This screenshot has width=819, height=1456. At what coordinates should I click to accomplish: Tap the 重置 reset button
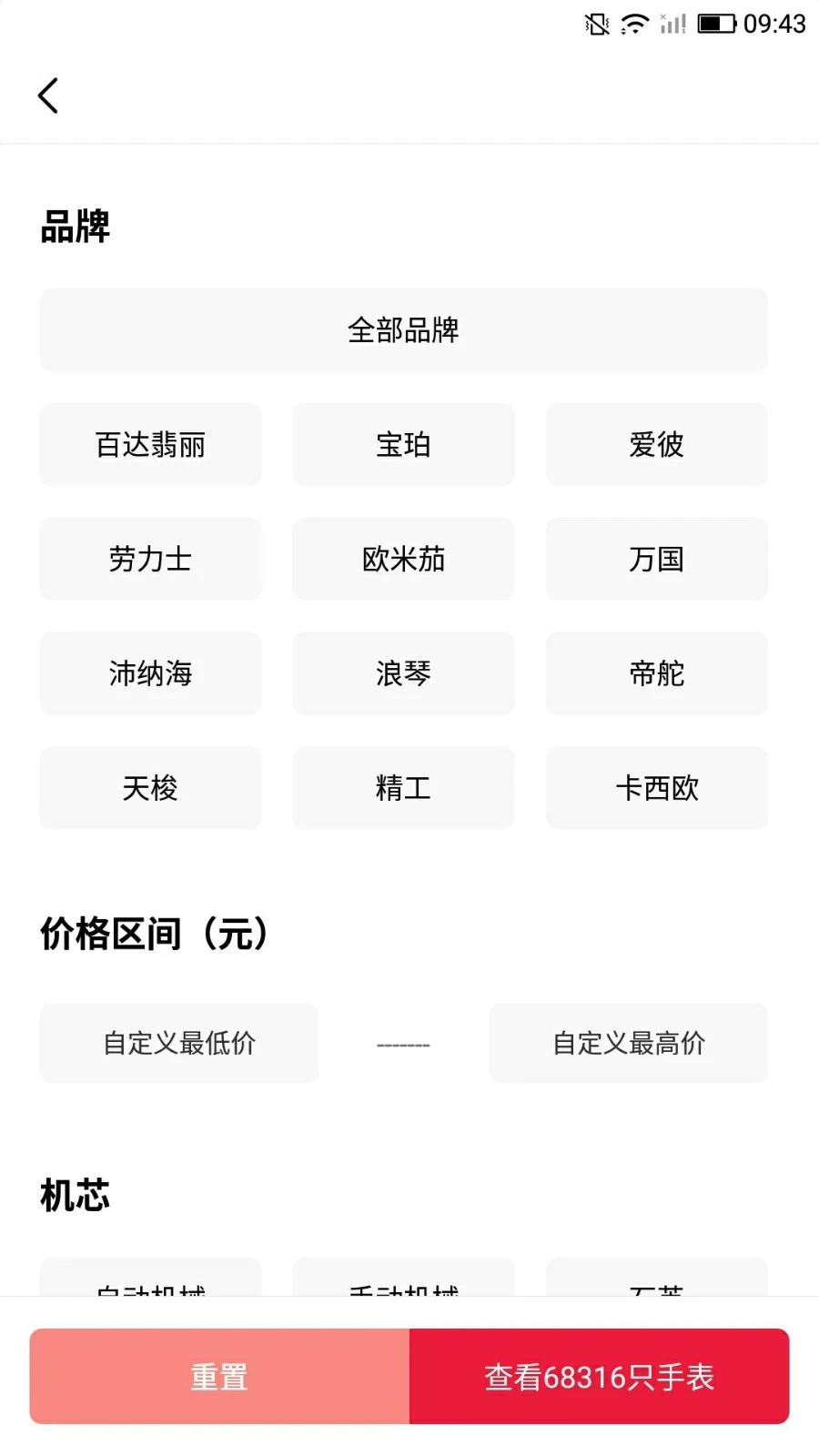[217, 1376]
